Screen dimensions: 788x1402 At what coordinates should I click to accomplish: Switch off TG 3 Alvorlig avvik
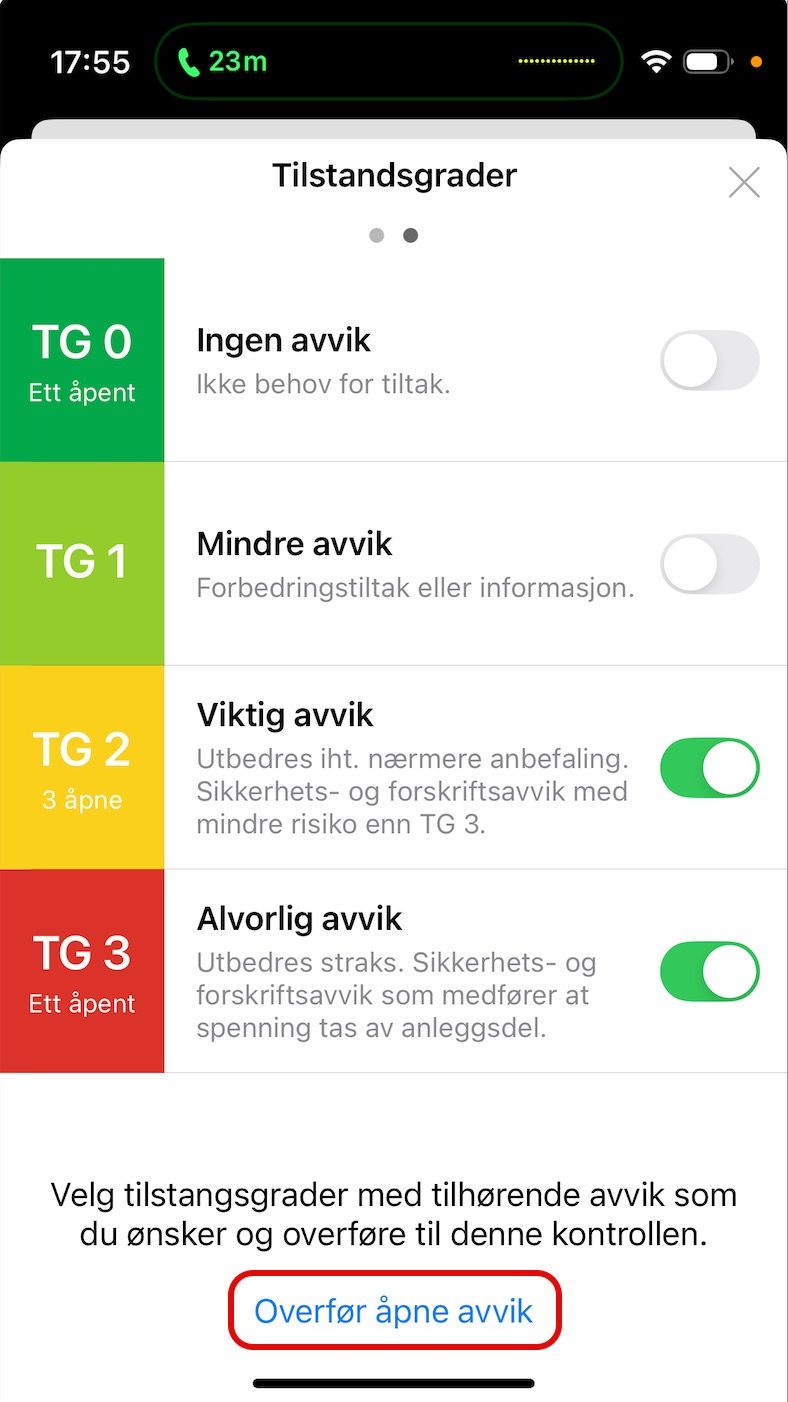coord(710,971)
